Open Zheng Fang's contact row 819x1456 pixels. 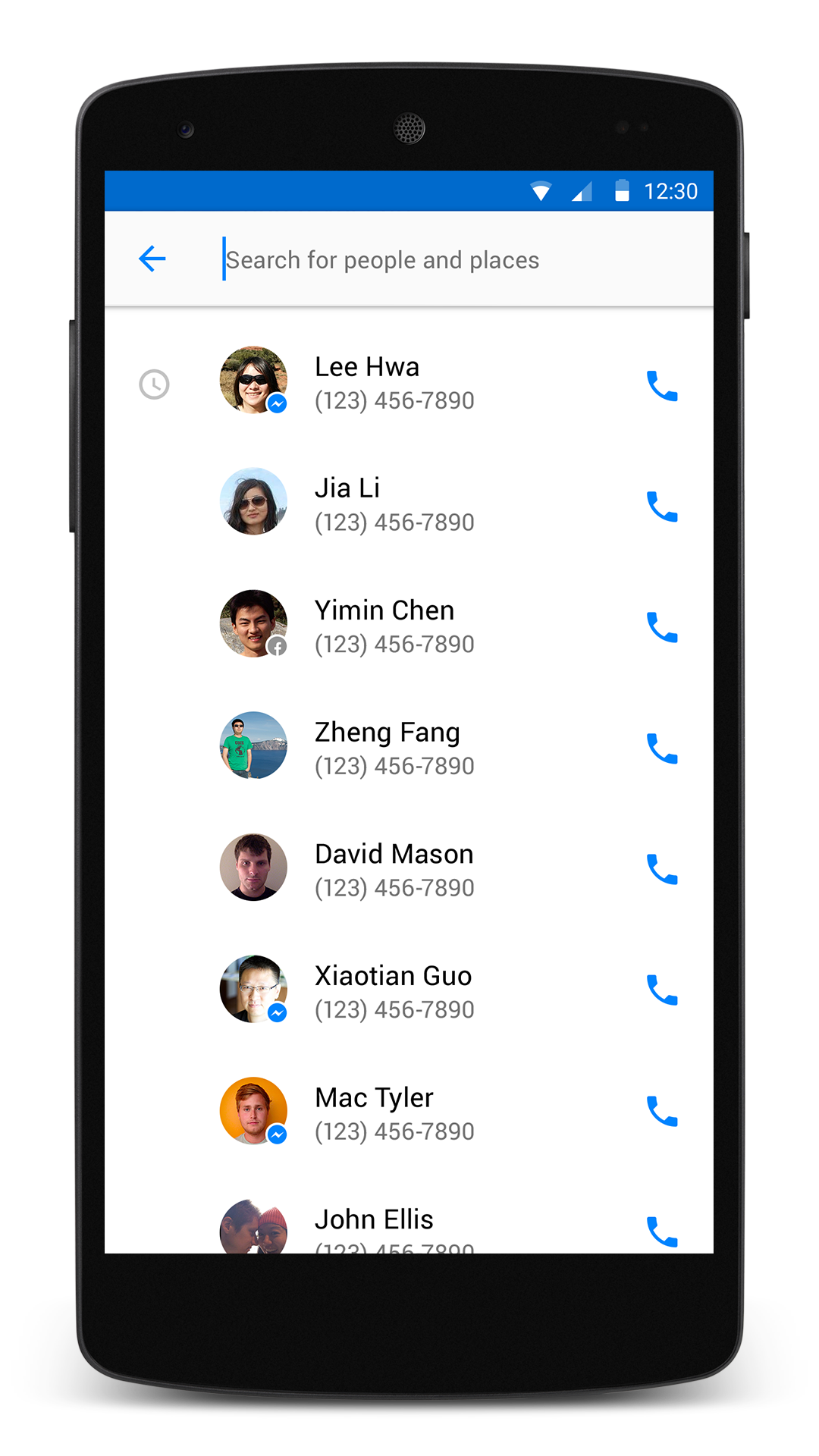409,748
